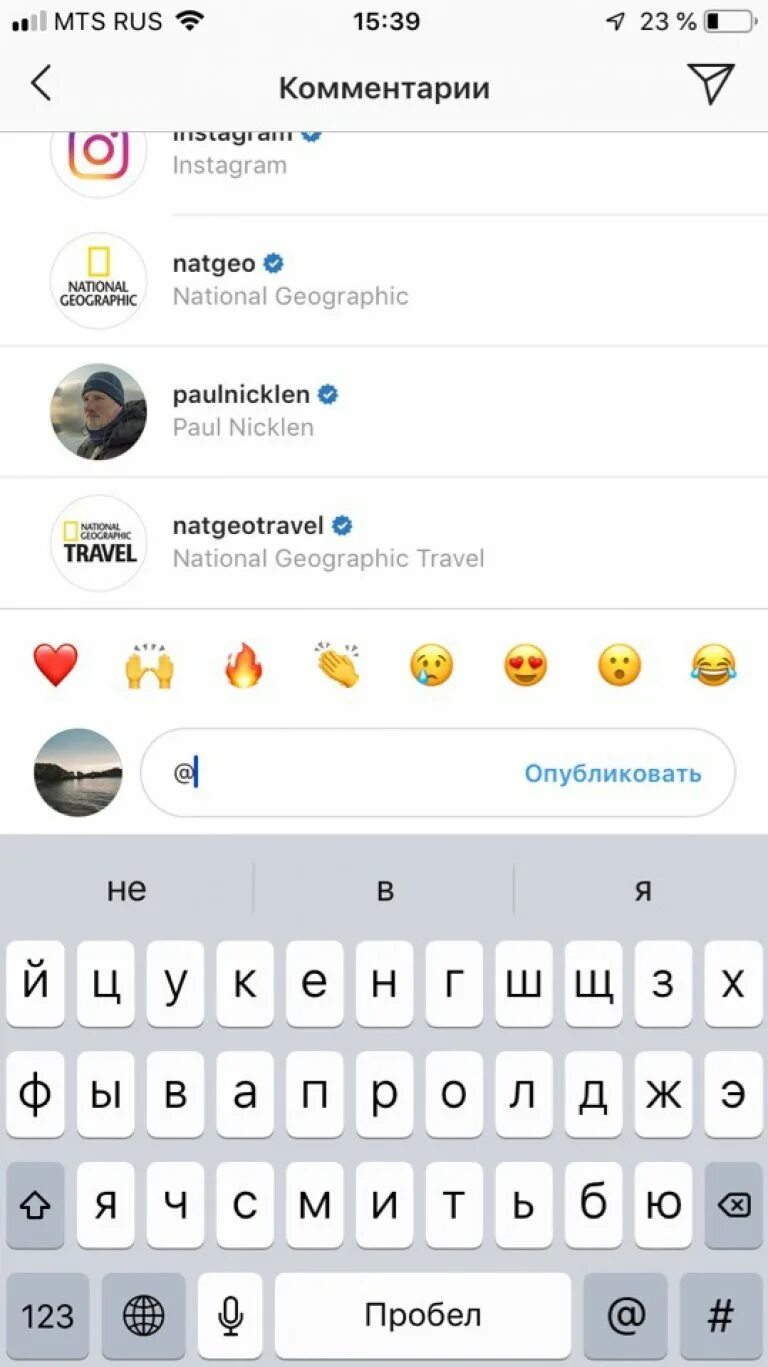
Task: Insert the red heart emoji
Action: [x=55, y=665]
